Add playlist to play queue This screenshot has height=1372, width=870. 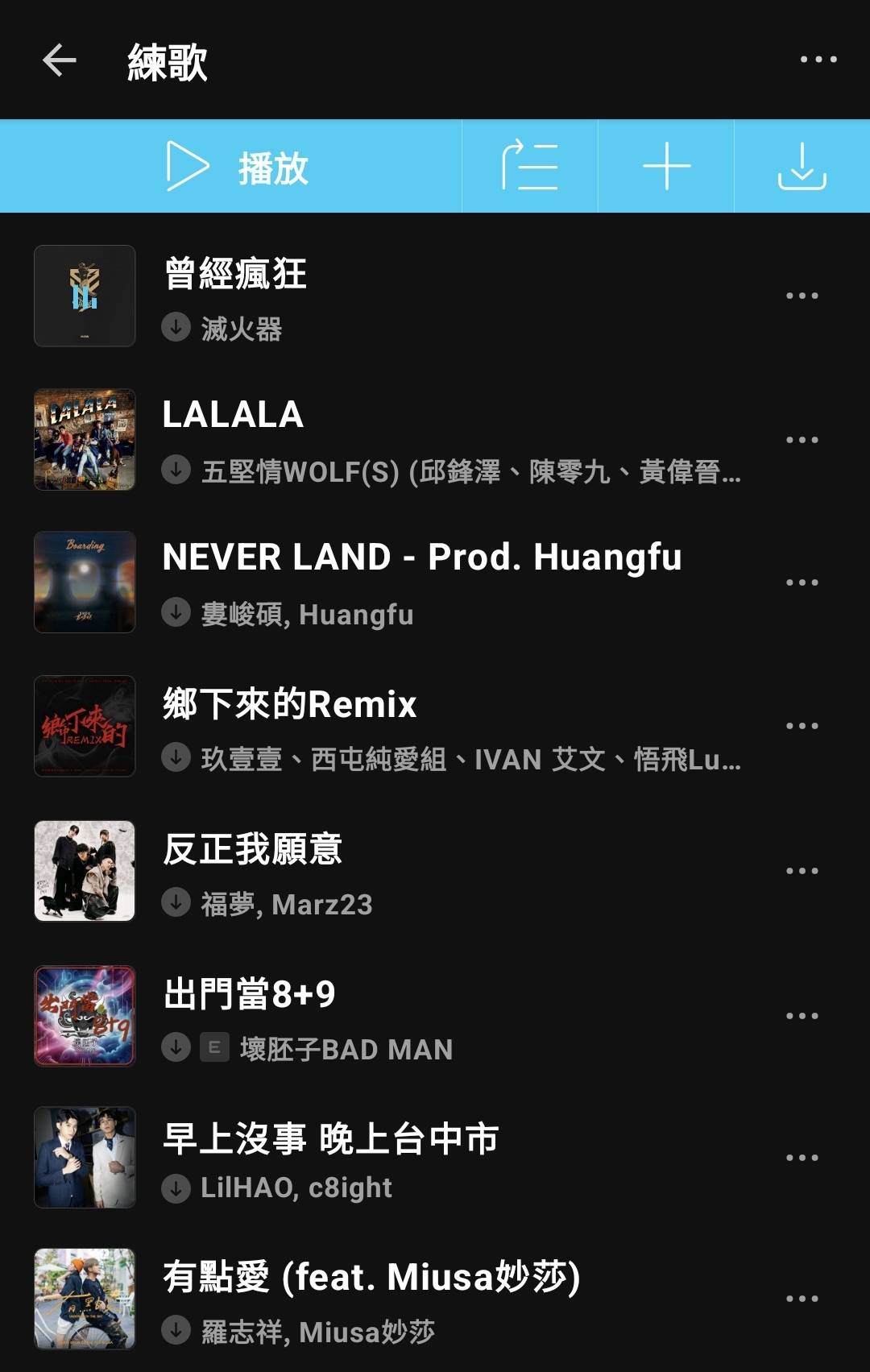(529, 167)
